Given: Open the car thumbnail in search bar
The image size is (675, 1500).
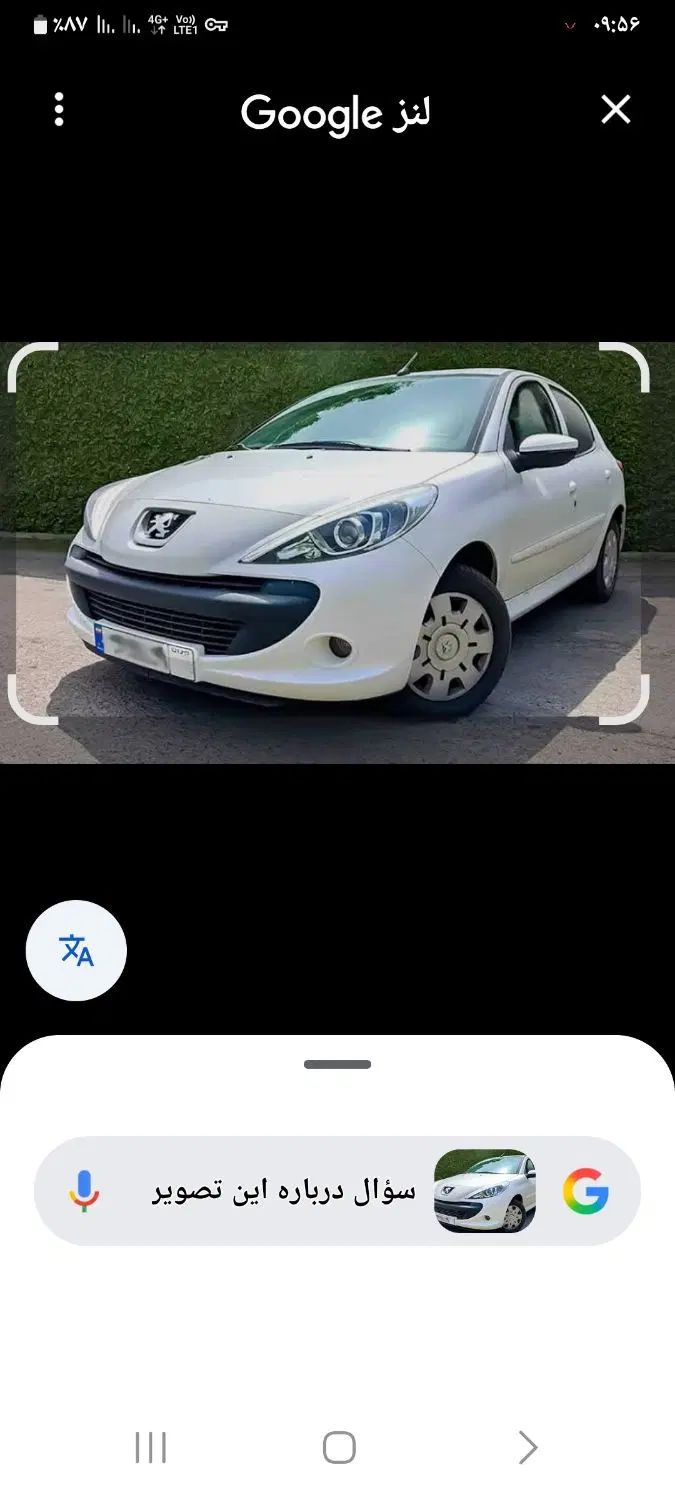Looking at the screenshot, I should point(485,1191).
